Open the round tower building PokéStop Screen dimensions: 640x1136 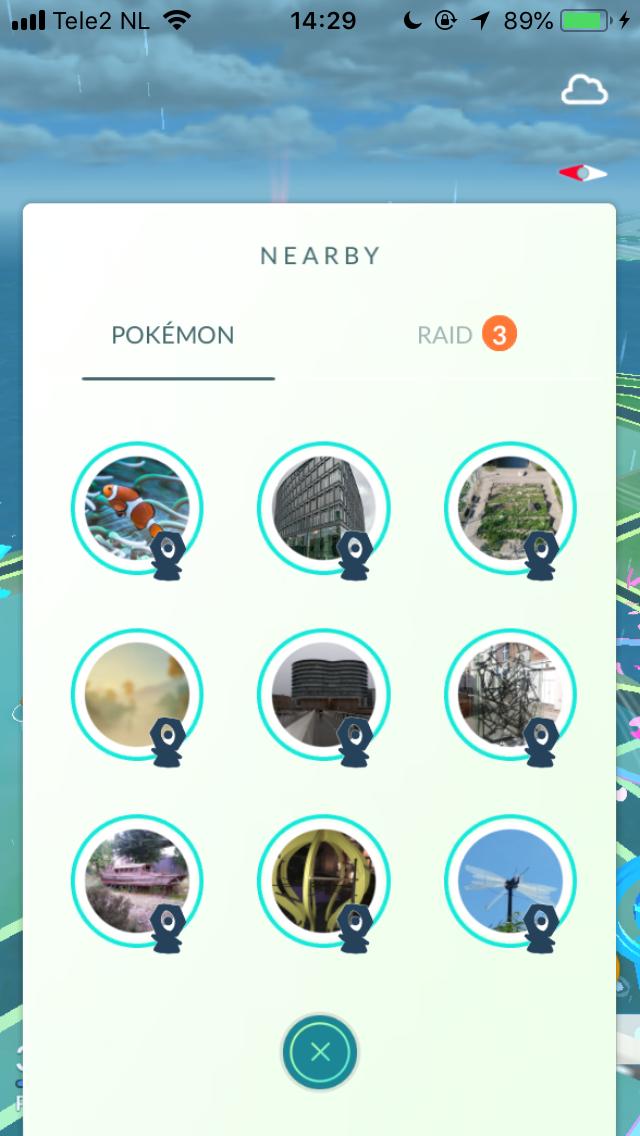click(x=323, y=694)
